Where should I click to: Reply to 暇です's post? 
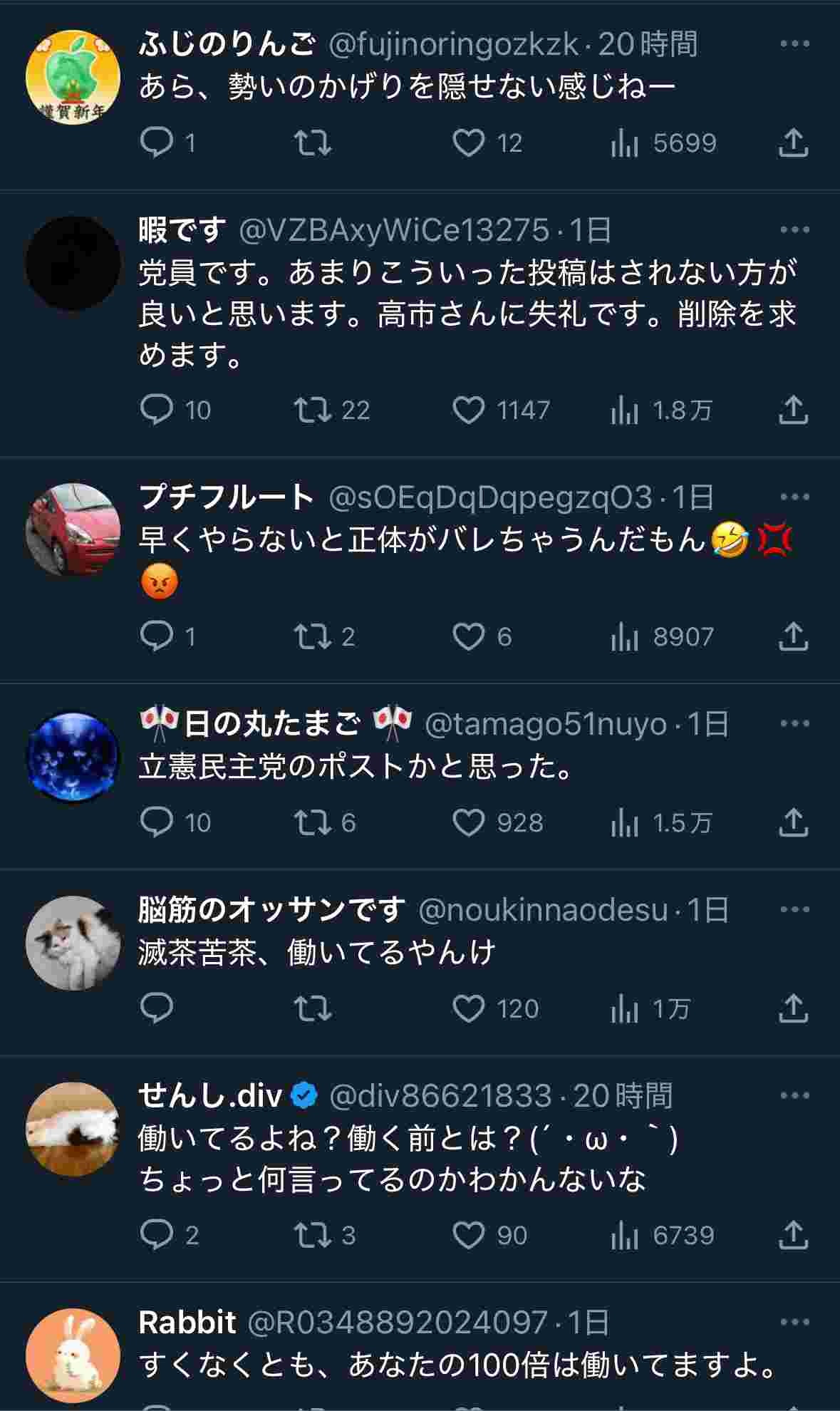[x=157, y=410]
